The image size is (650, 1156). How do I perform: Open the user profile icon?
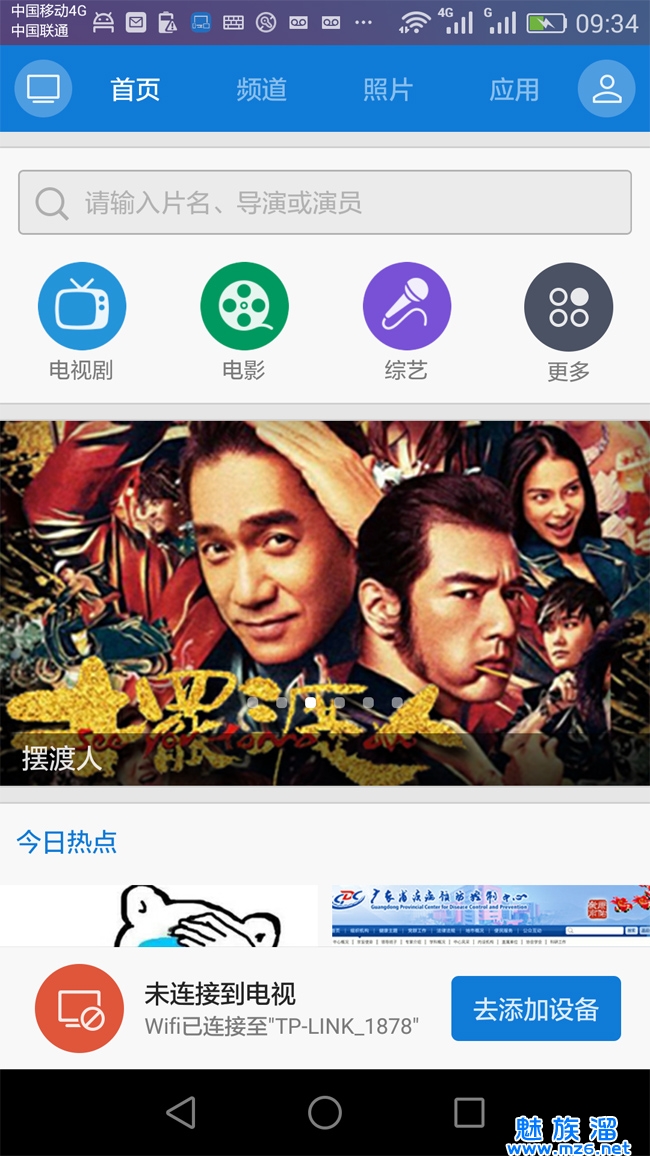pyautogui.click(x=606, y=89)
